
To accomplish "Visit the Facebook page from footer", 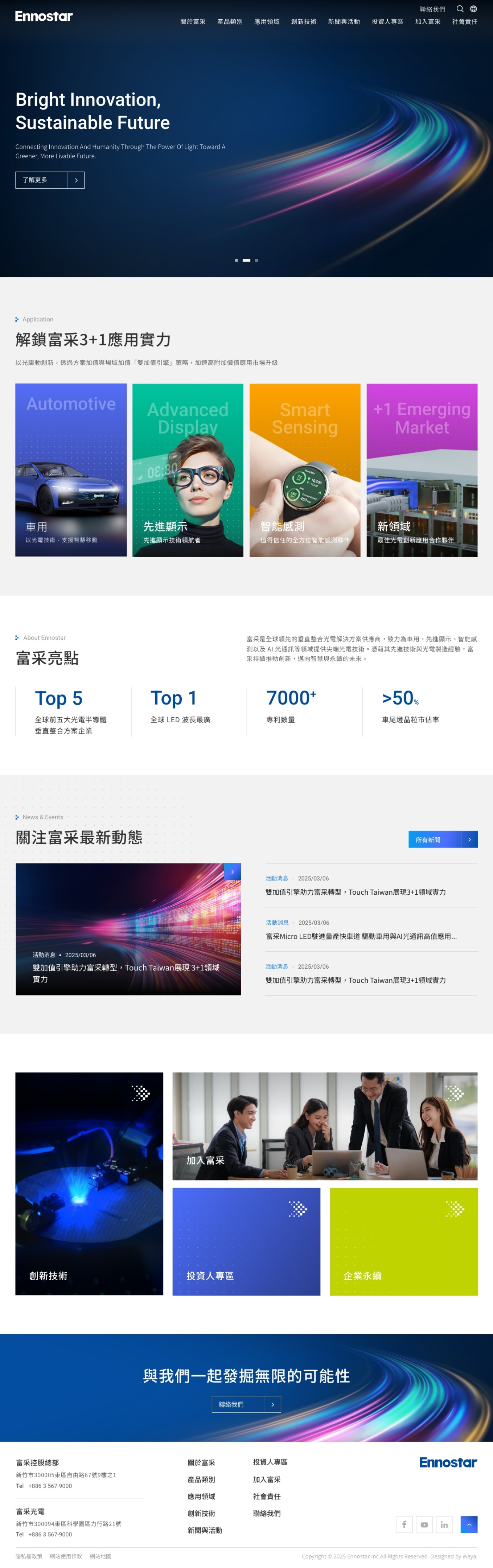I will 404,1524.
